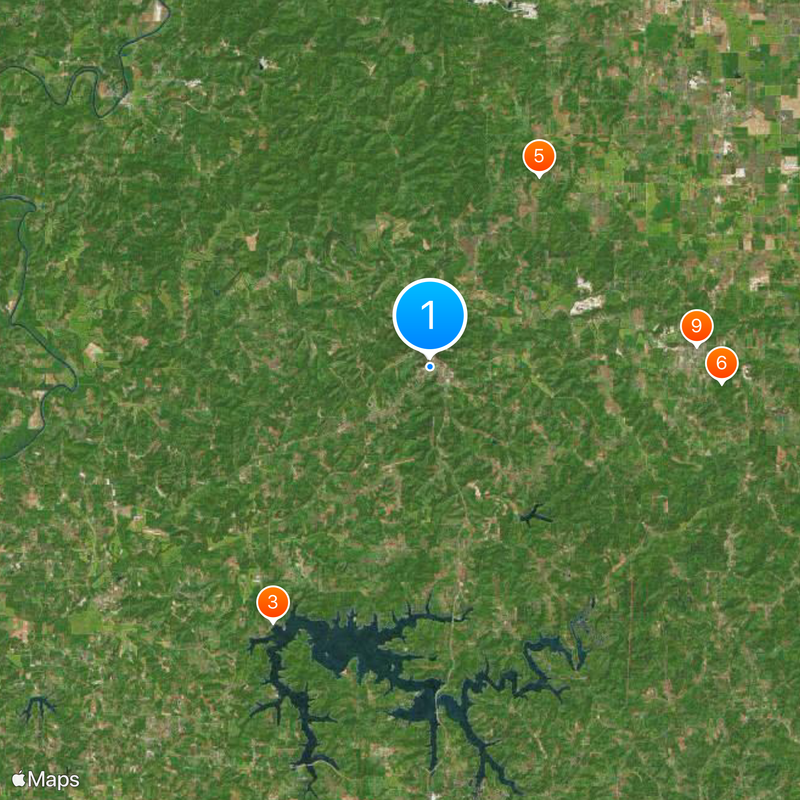Select the orange map pin numbered 6

[721, 363]
